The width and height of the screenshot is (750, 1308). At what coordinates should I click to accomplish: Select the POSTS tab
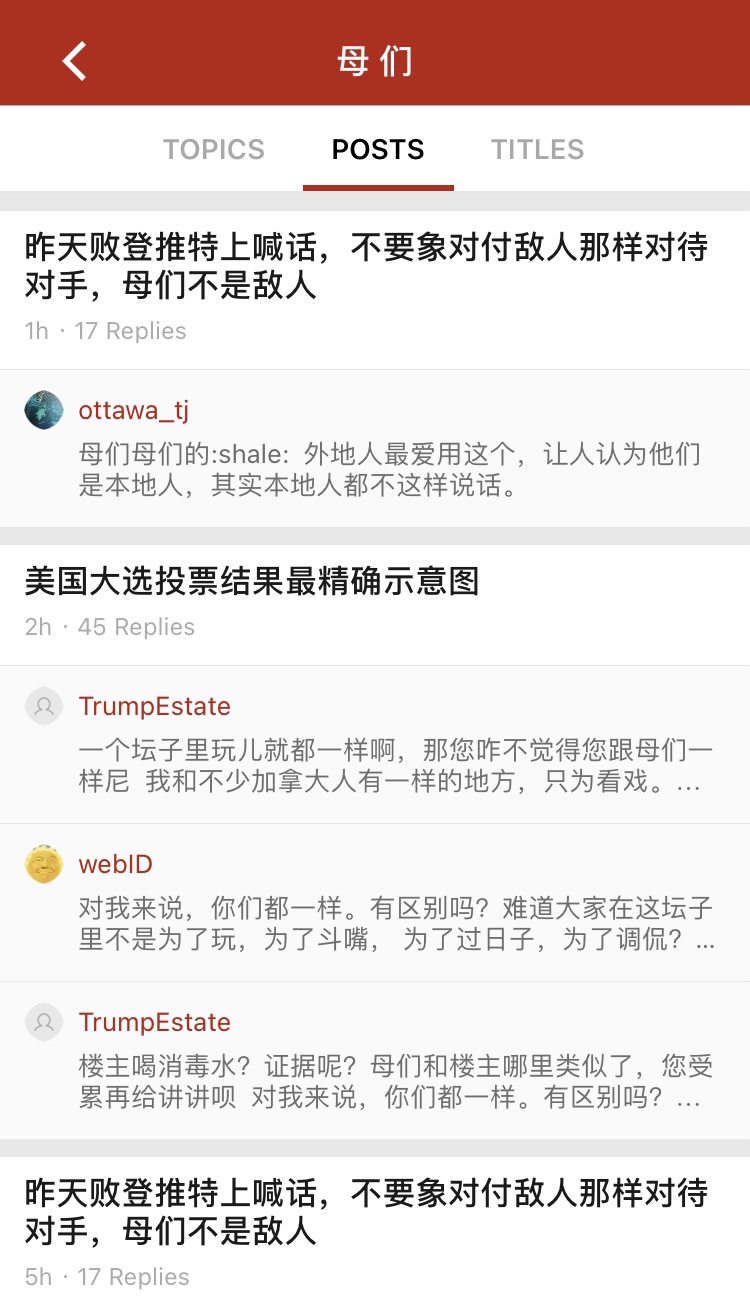click(x=378, y=150)
